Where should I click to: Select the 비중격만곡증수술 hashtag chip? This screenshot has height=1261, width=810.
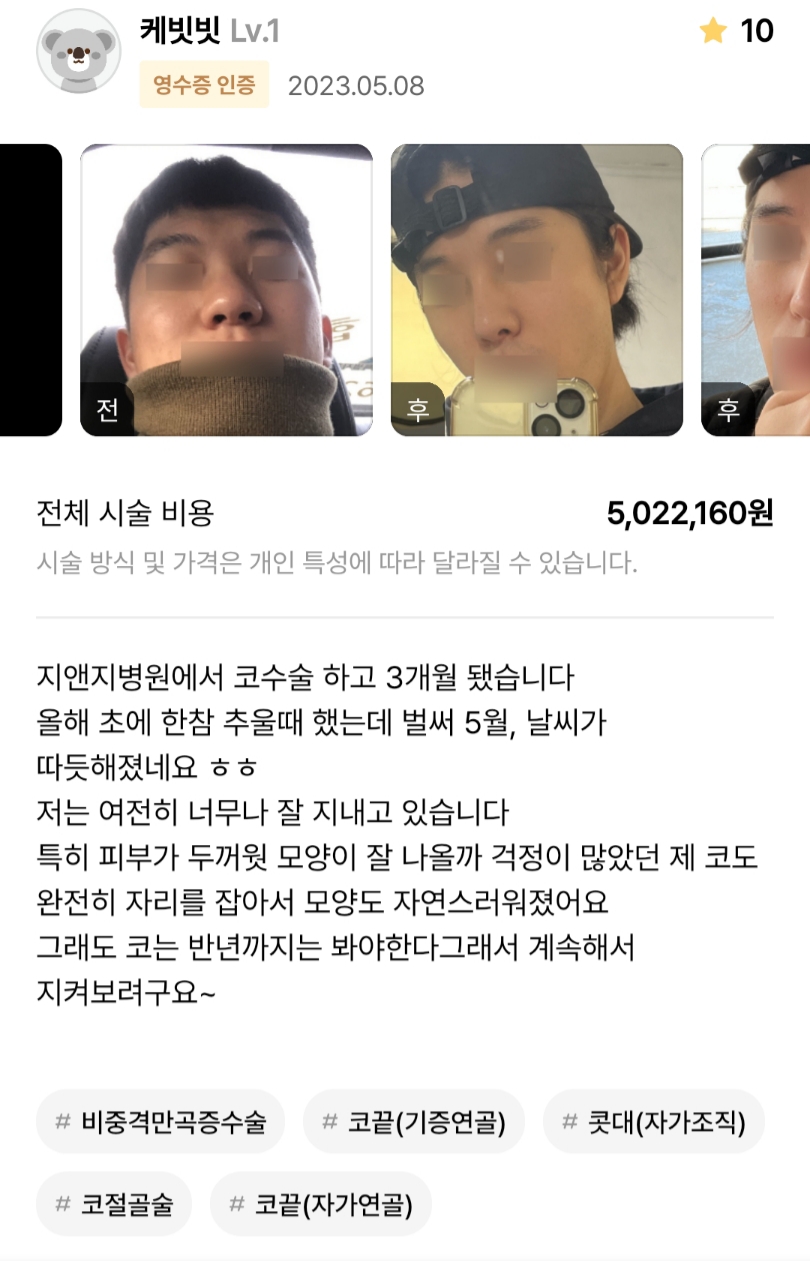pos(161,1121)
